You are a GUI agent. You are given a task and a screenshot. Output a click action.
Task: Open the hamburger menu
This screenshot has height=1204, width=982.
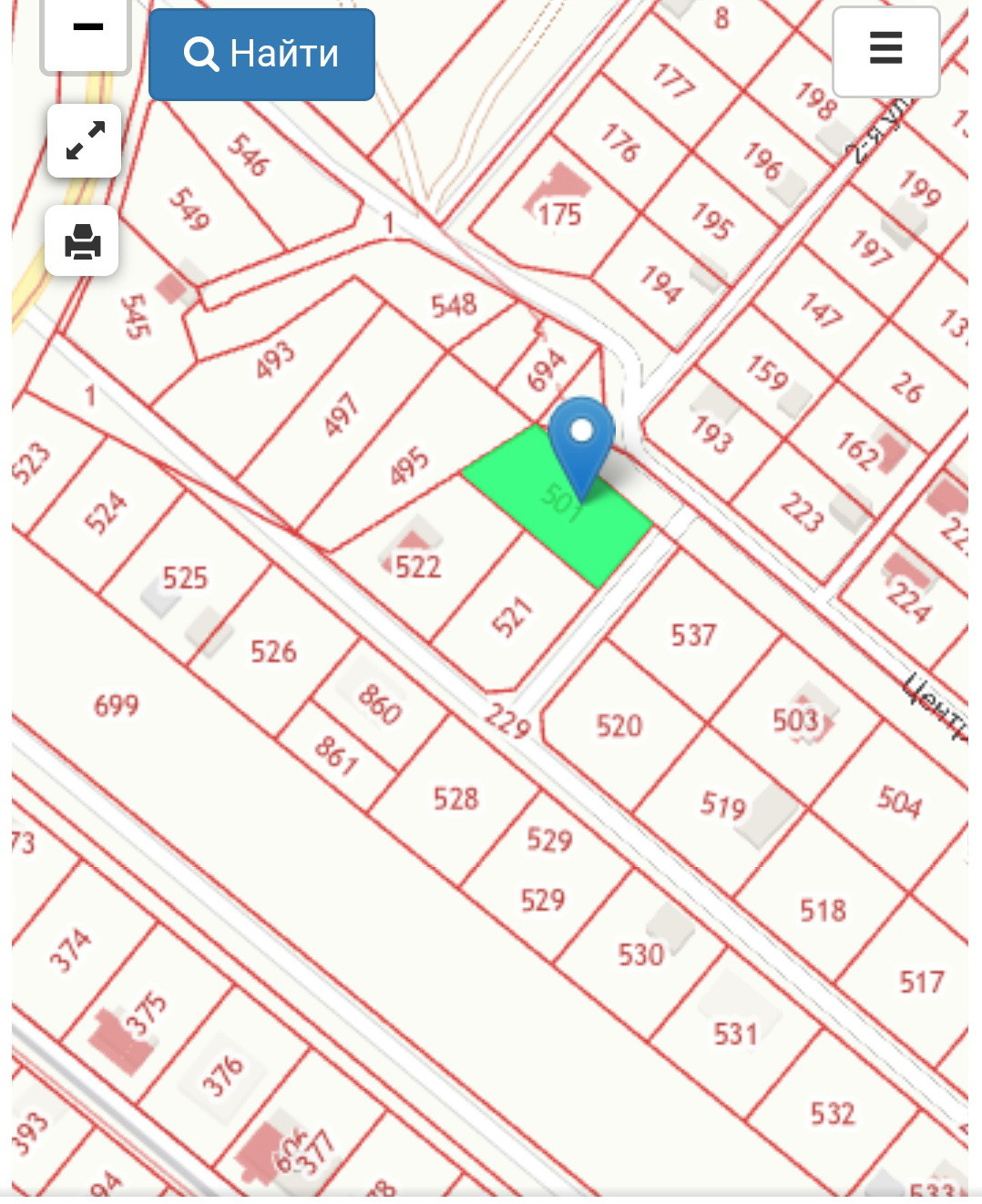coord(885,50)
